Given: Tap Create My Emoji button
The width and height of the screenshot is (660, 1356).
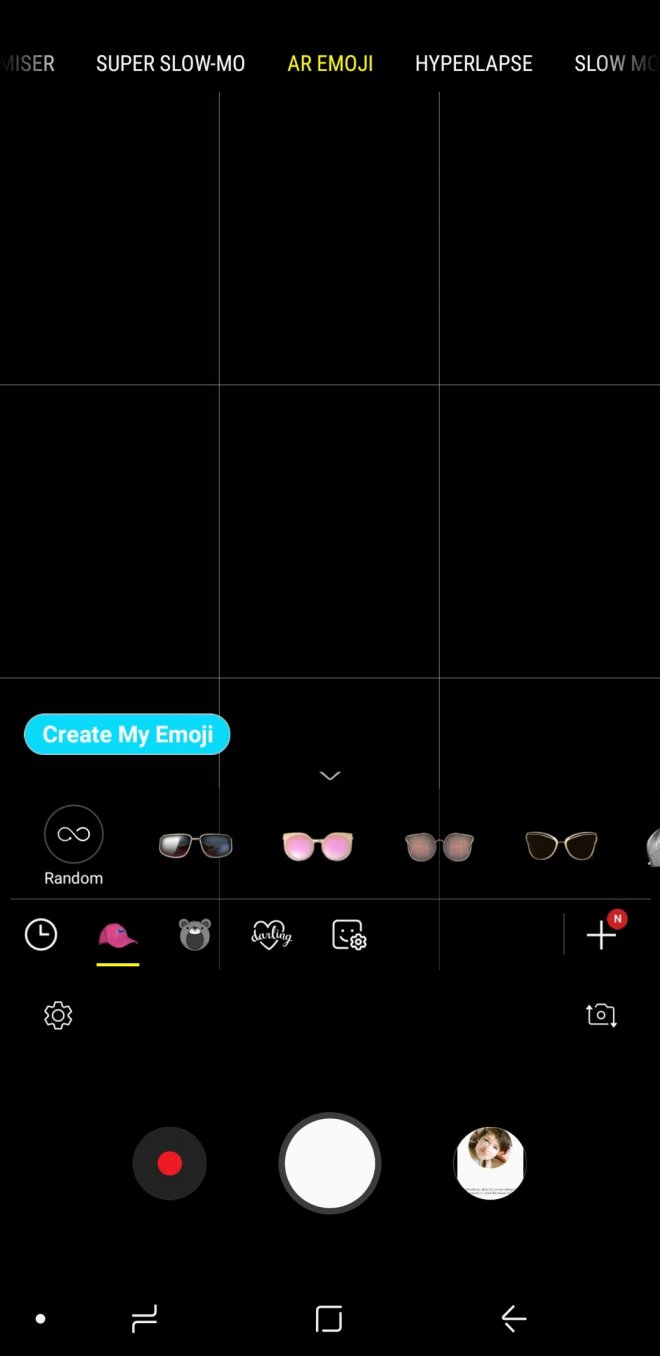Looking at the screenshot, I should tap(127, 735).
